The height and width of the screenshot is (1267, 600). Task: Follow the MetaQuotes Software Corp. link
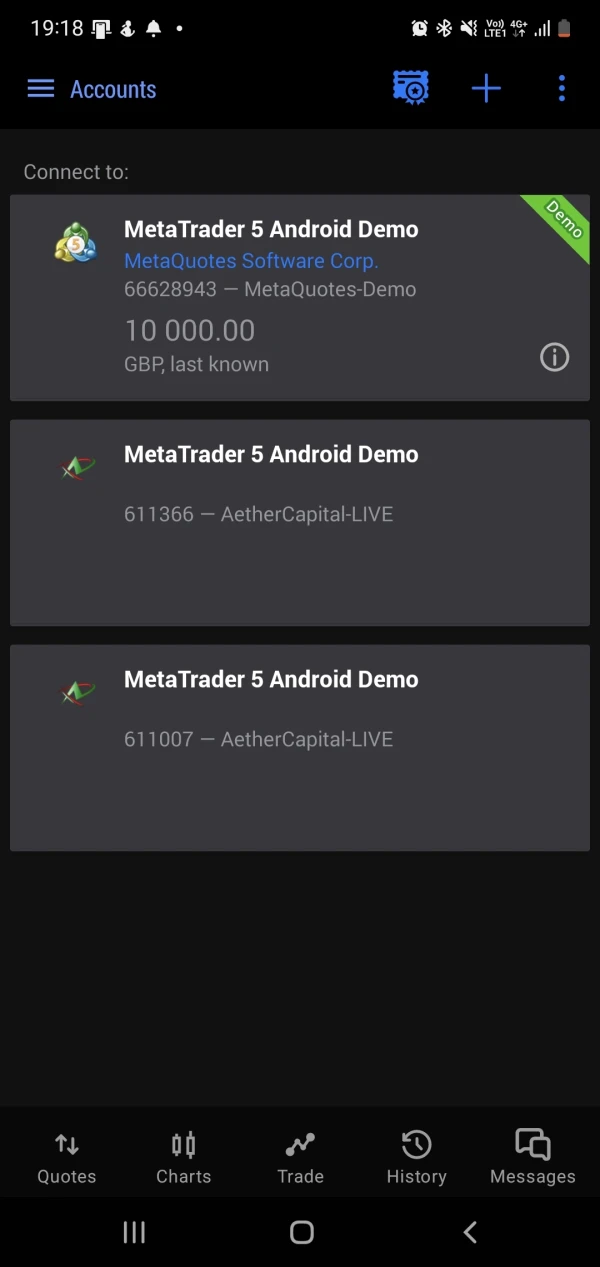click(x=251, y=261)
